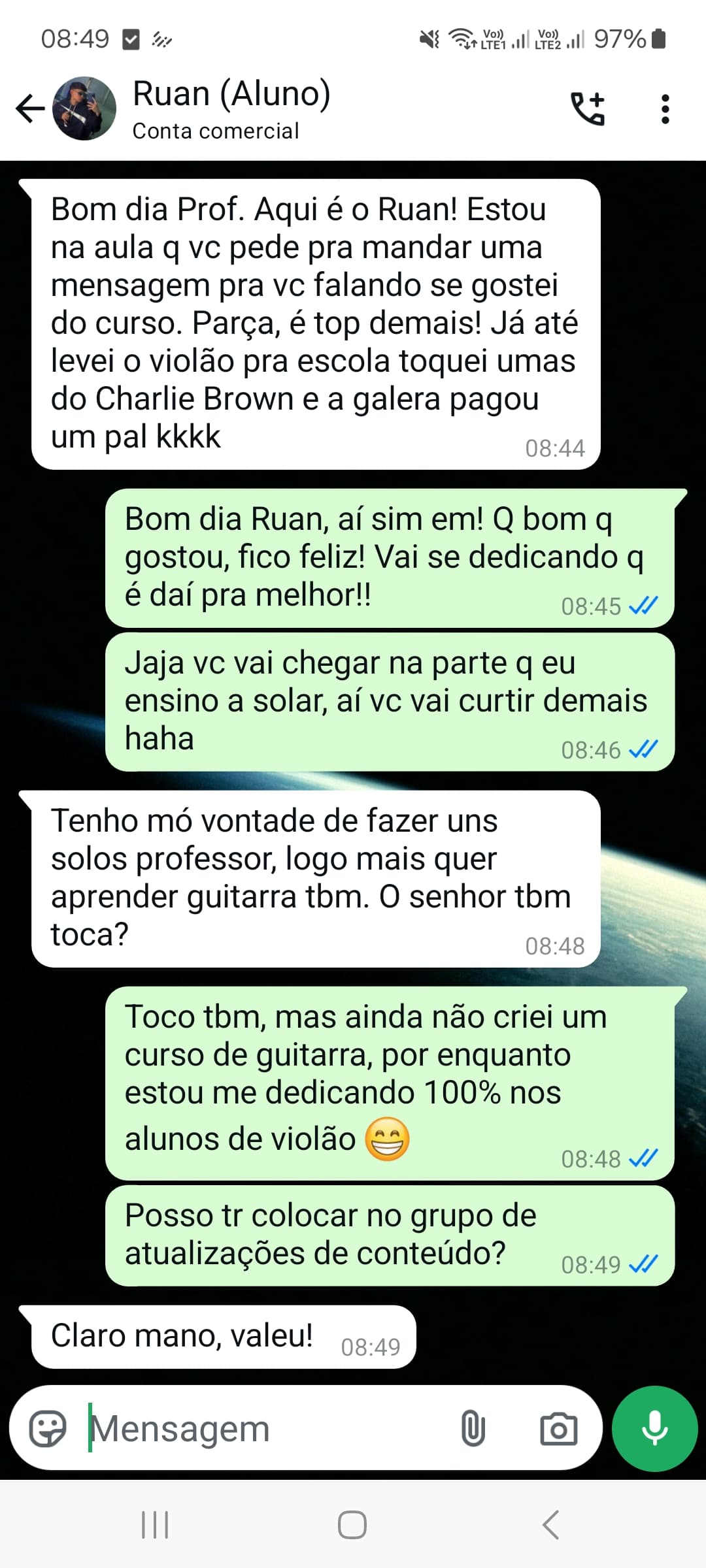Open Ruan (Aluno) profile picture
Image resolution: width=706 pixels, height=1568 pixels.
click(x=84, y=108)
